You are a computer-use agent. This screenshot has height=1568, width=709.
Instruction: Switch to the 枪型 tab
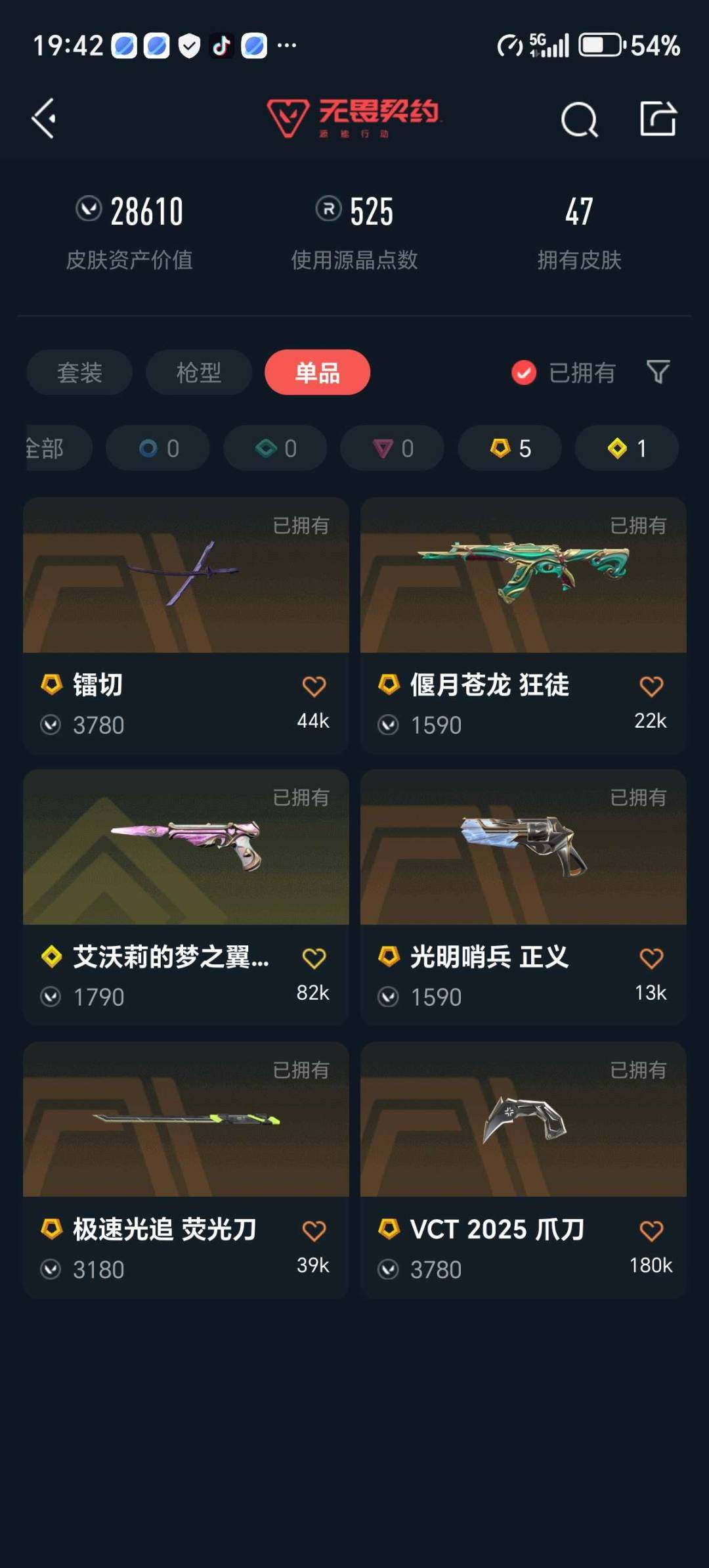[x=198, y=372]
